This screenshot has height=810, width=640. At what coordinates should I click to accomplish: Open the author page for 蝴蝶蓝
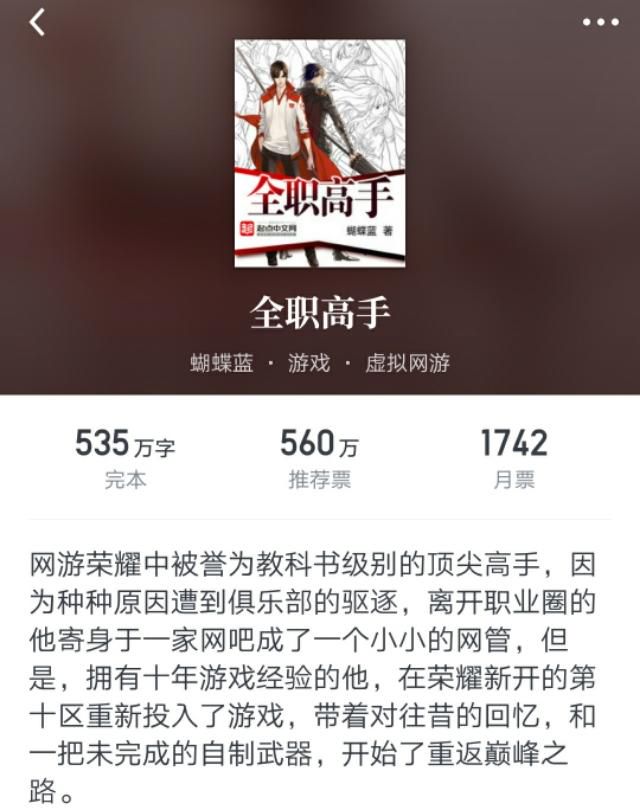click(x=221, y=362)
